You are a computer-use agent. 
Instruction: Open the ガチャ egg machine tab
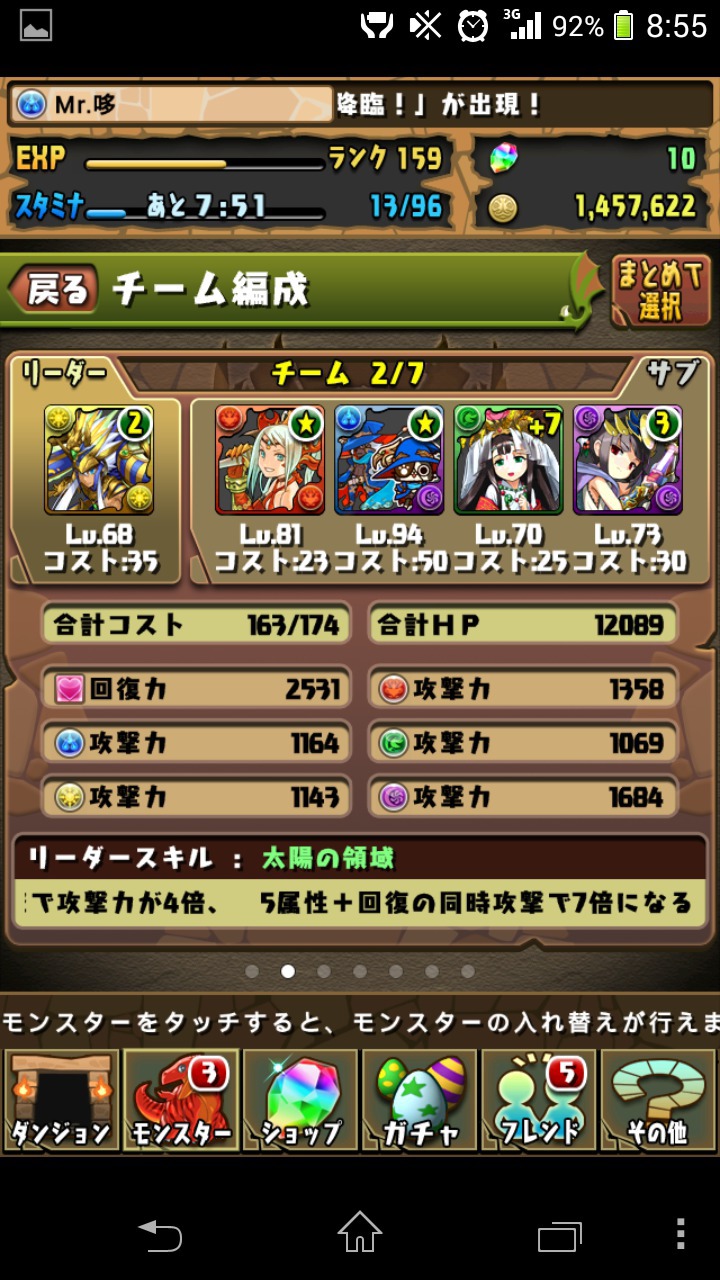click(420, 1100)
